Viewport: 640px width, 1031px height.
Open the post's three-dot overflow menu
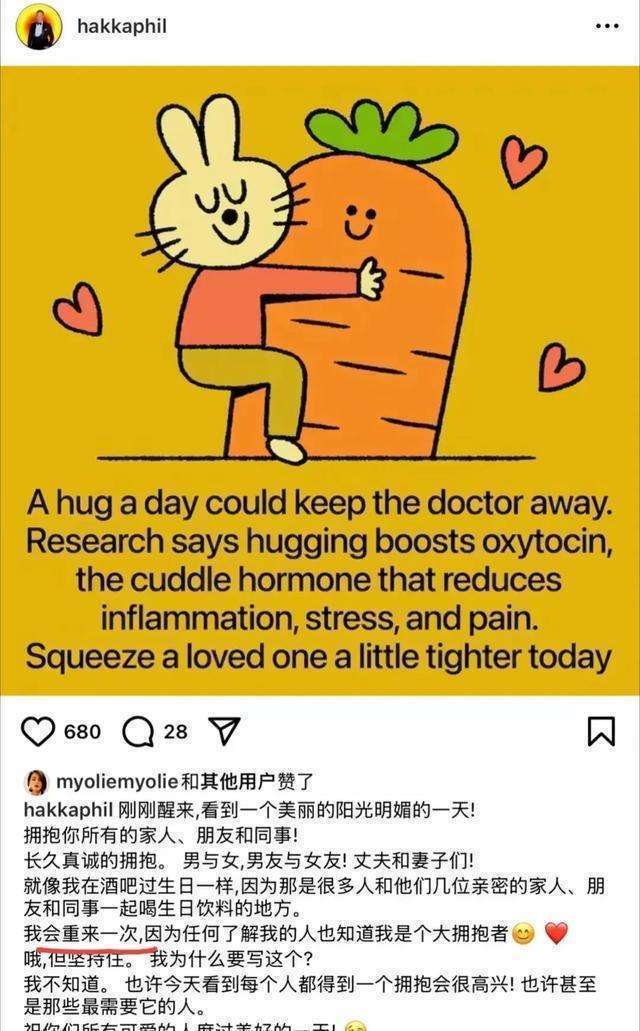click(x=607, y=27)
